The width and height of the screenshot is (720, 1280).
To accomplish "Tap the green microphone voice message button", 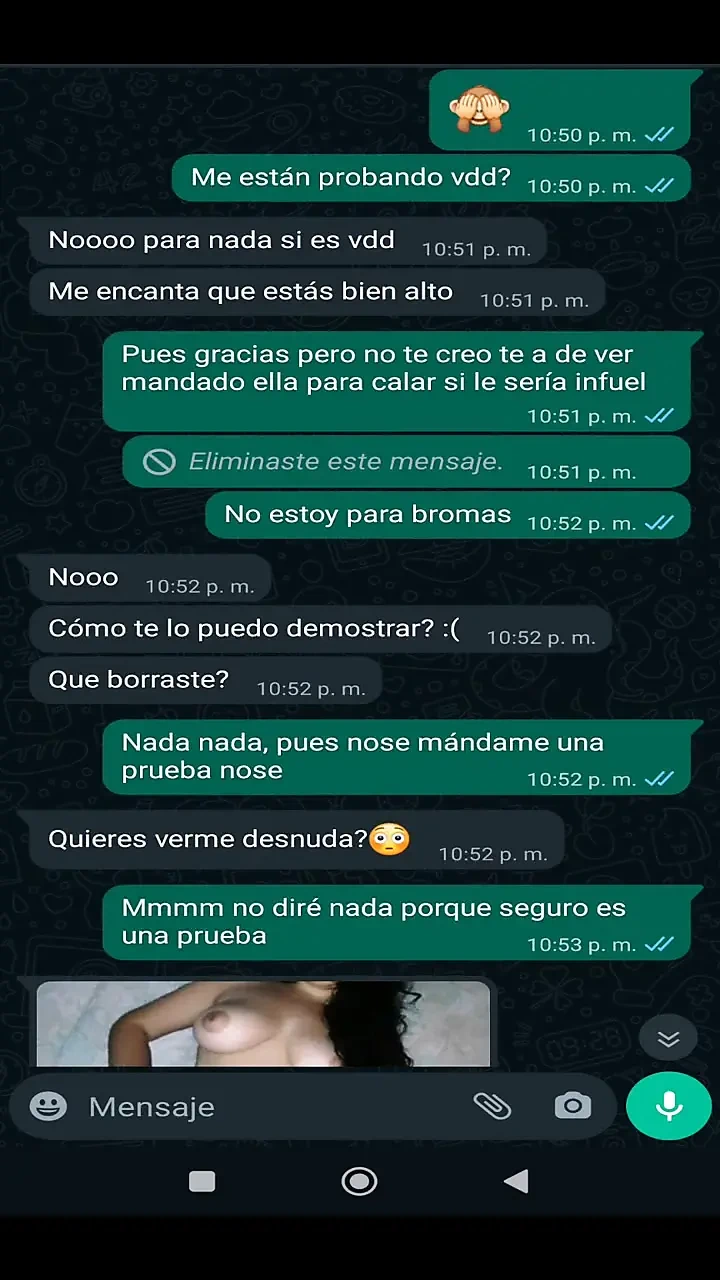I will pyautogui.click(x=668, y=1106).
